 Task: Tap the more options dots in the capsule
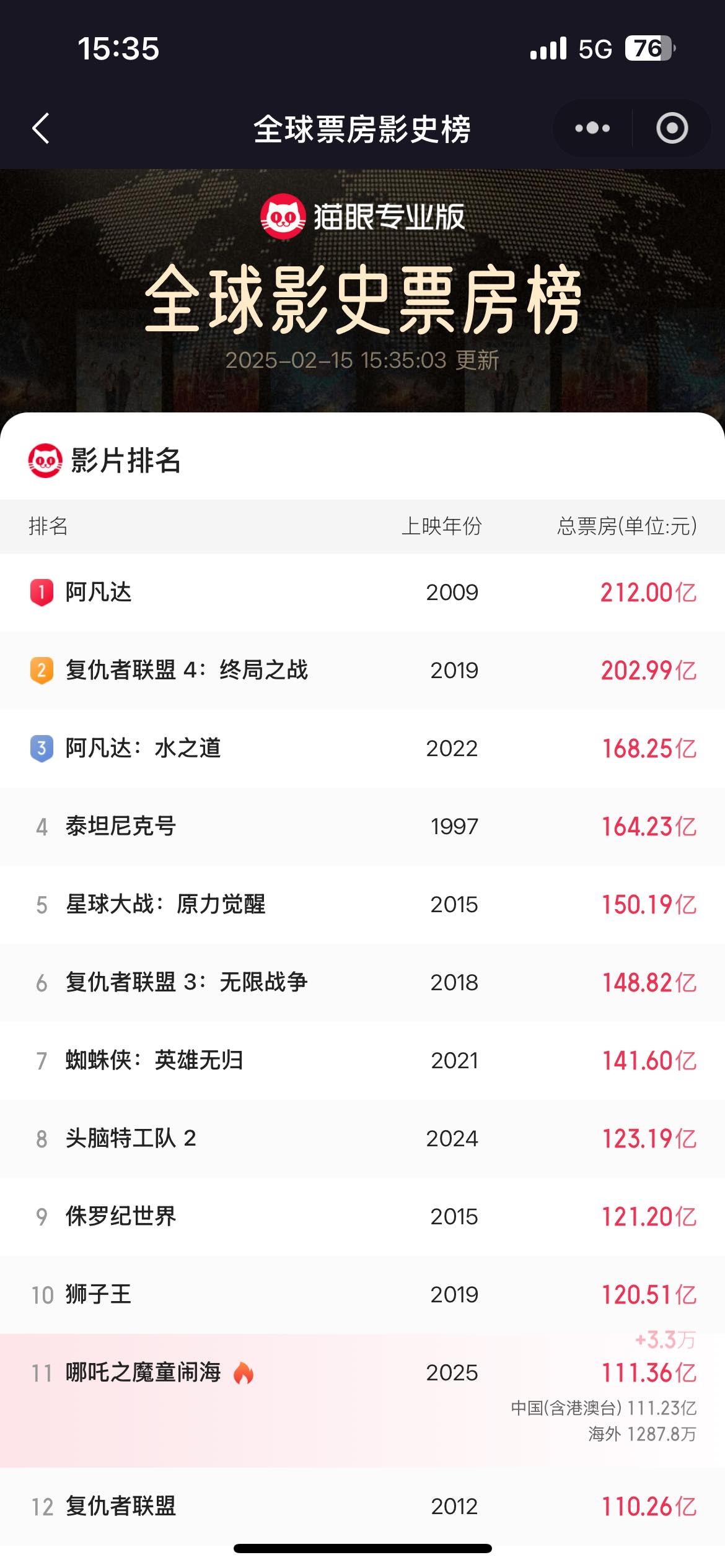point(592,128)
